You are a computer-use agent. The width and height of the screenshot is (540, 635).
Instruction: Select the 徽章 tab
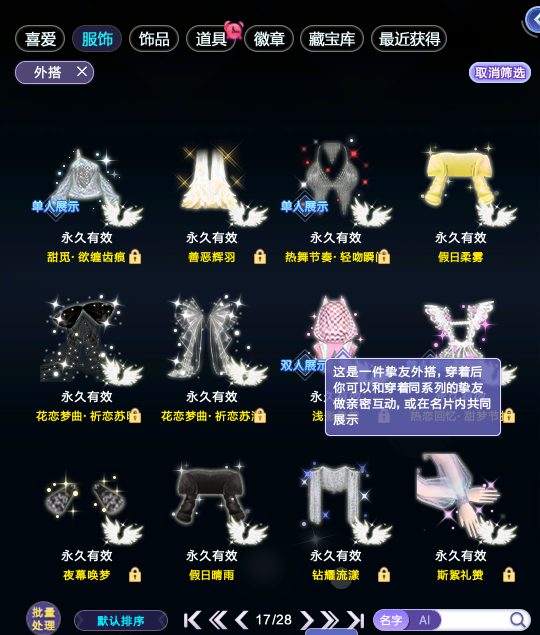click(269, 39)
